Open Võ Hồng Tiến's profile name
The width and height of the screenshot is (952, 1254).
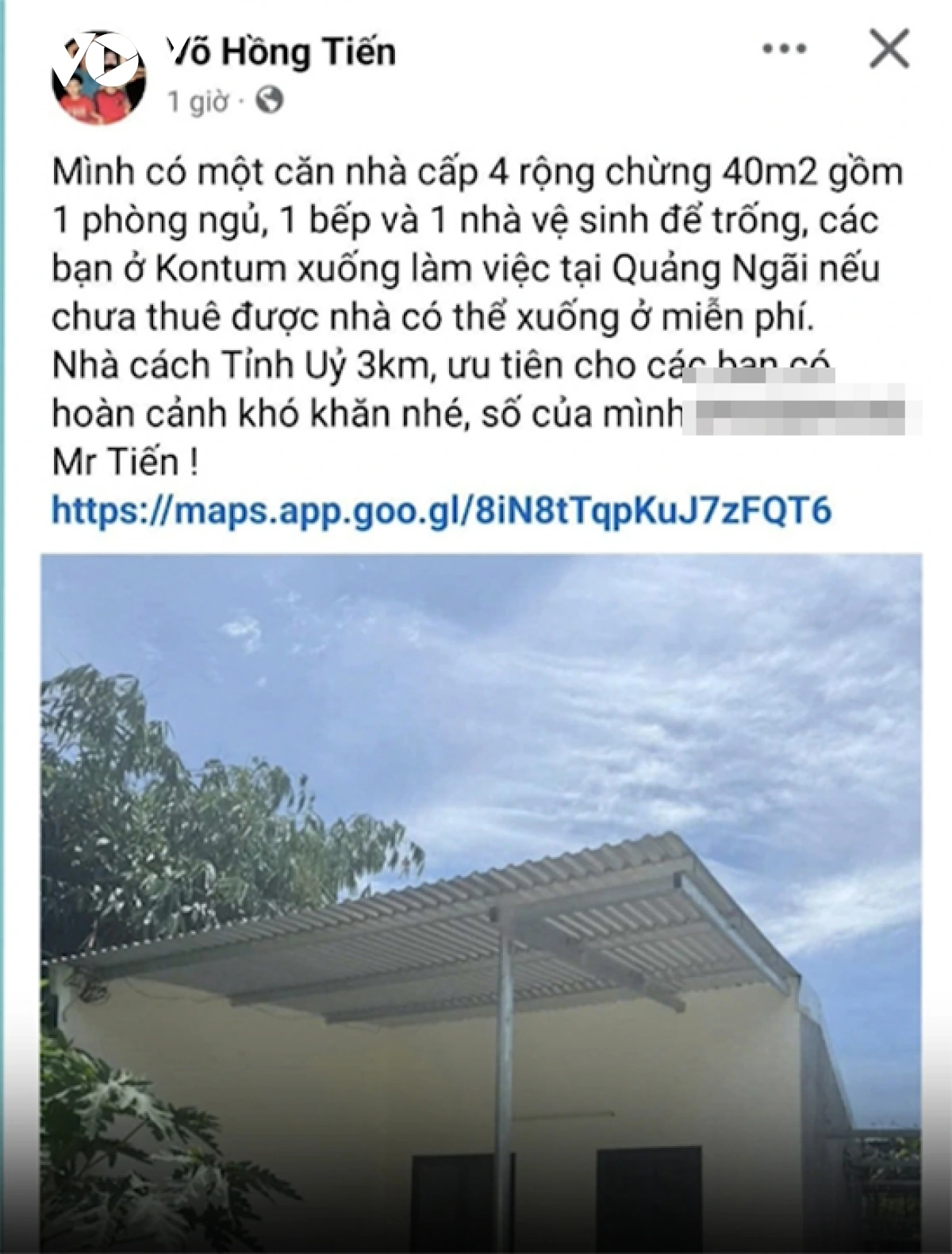pos(282,52)
